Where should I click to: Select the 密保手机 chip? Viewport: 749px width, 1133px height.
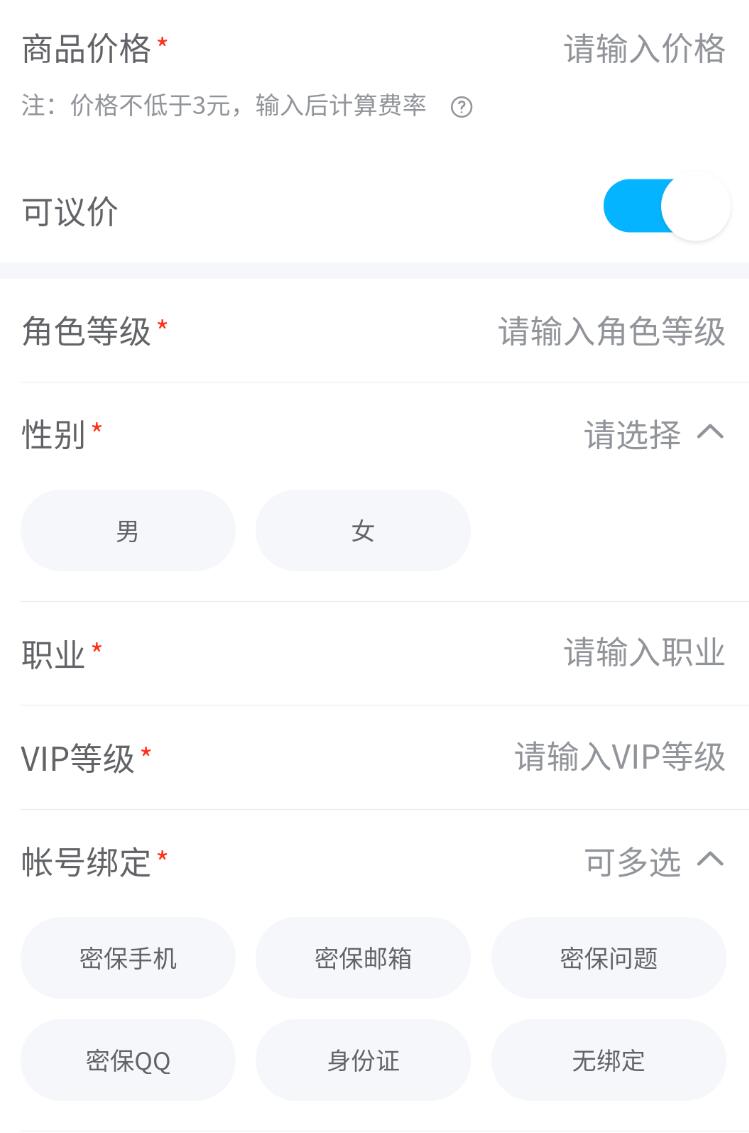pos(128,958)
